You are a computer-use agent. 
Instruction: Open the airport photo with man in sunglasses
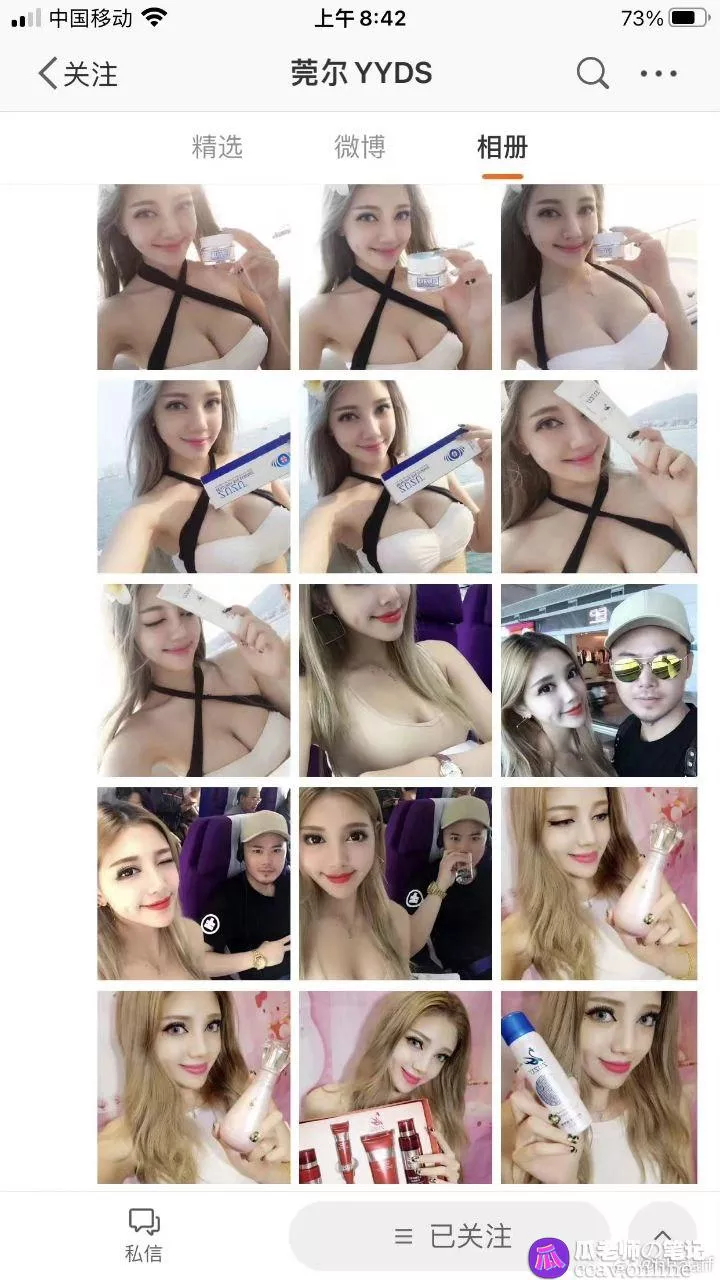tap(599, 680)
